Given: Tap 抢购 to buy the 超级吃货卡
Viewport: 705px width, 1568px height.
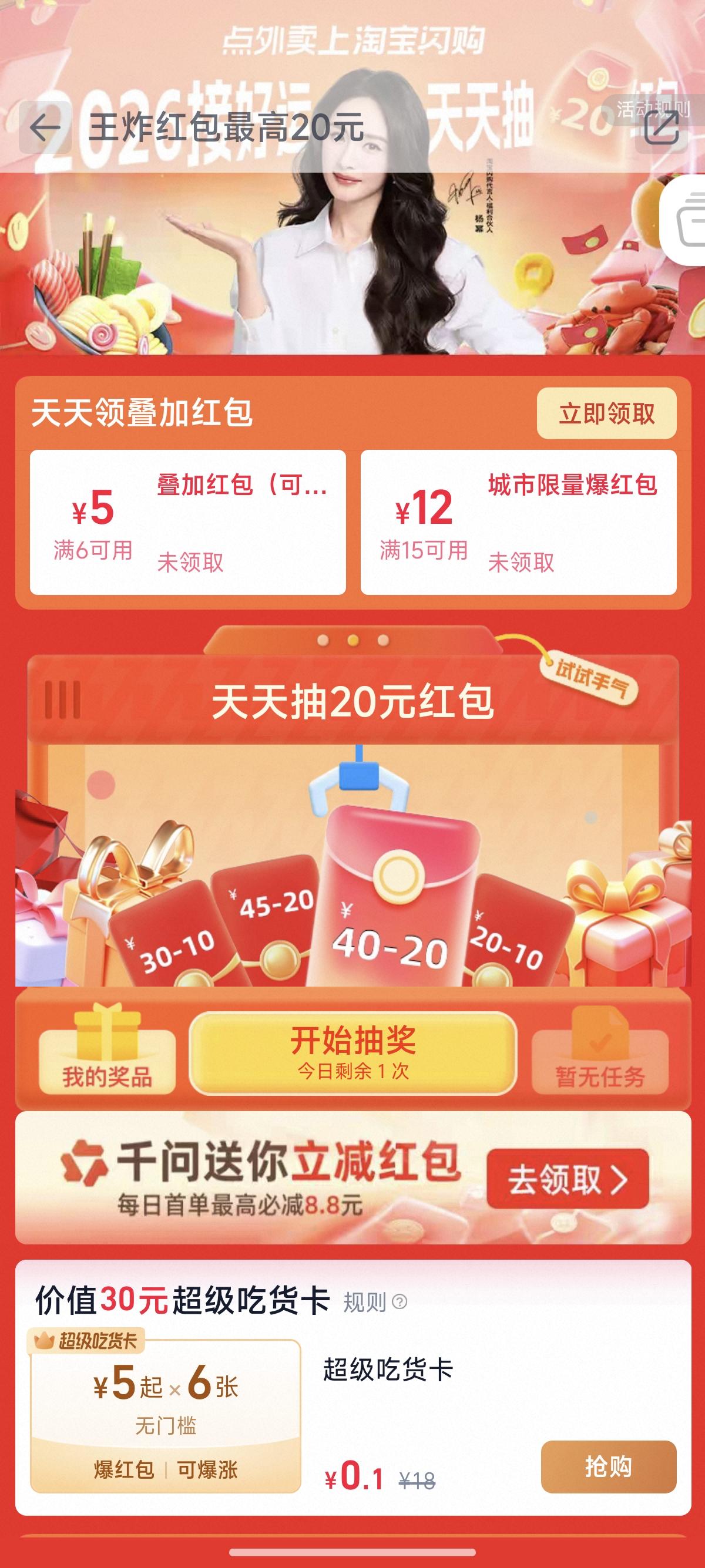Looking at the screenshot, I should click(608, 1466).
